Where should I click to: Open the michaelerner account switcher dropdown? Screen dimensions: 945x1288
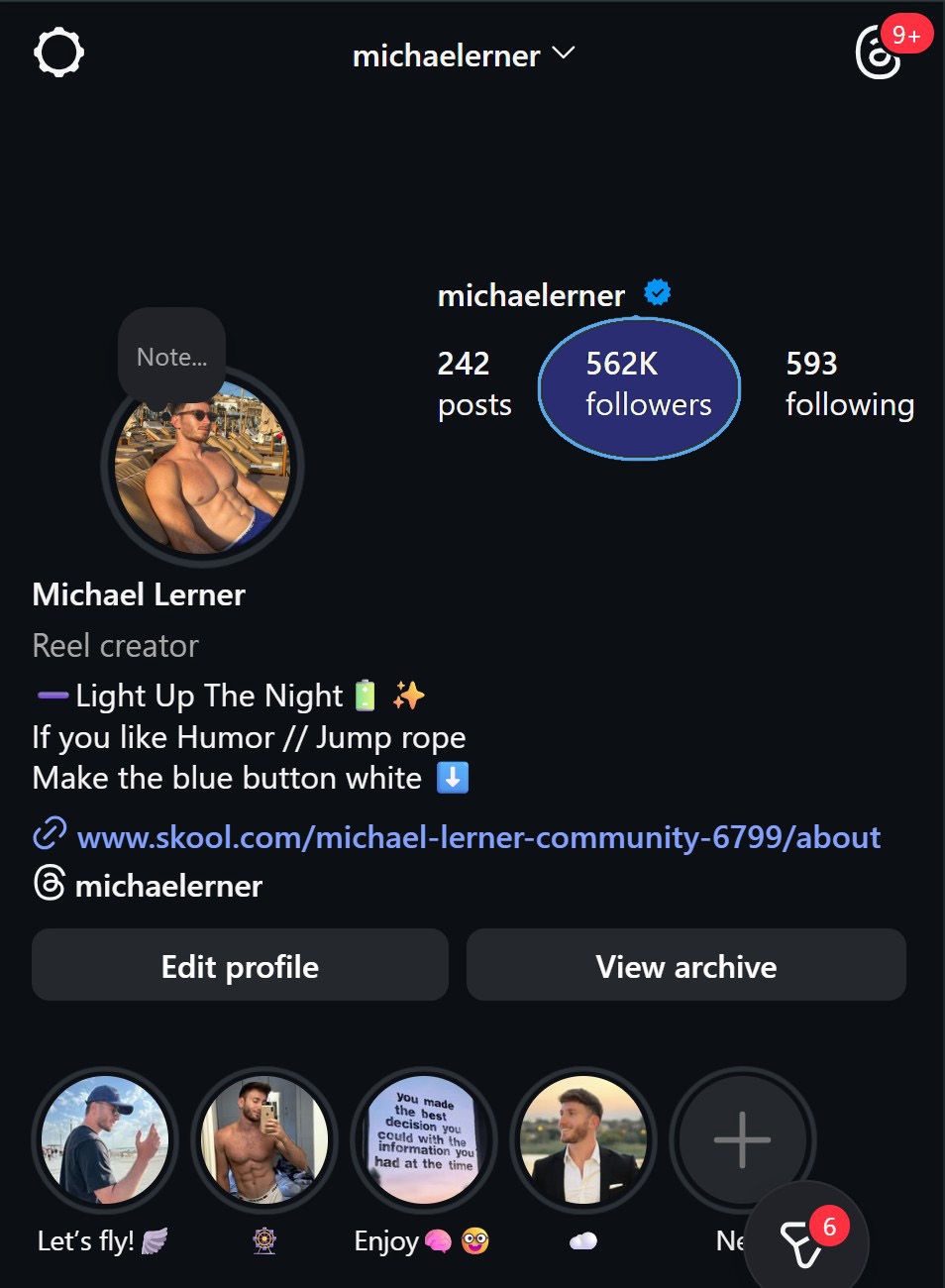coord(463,55)
